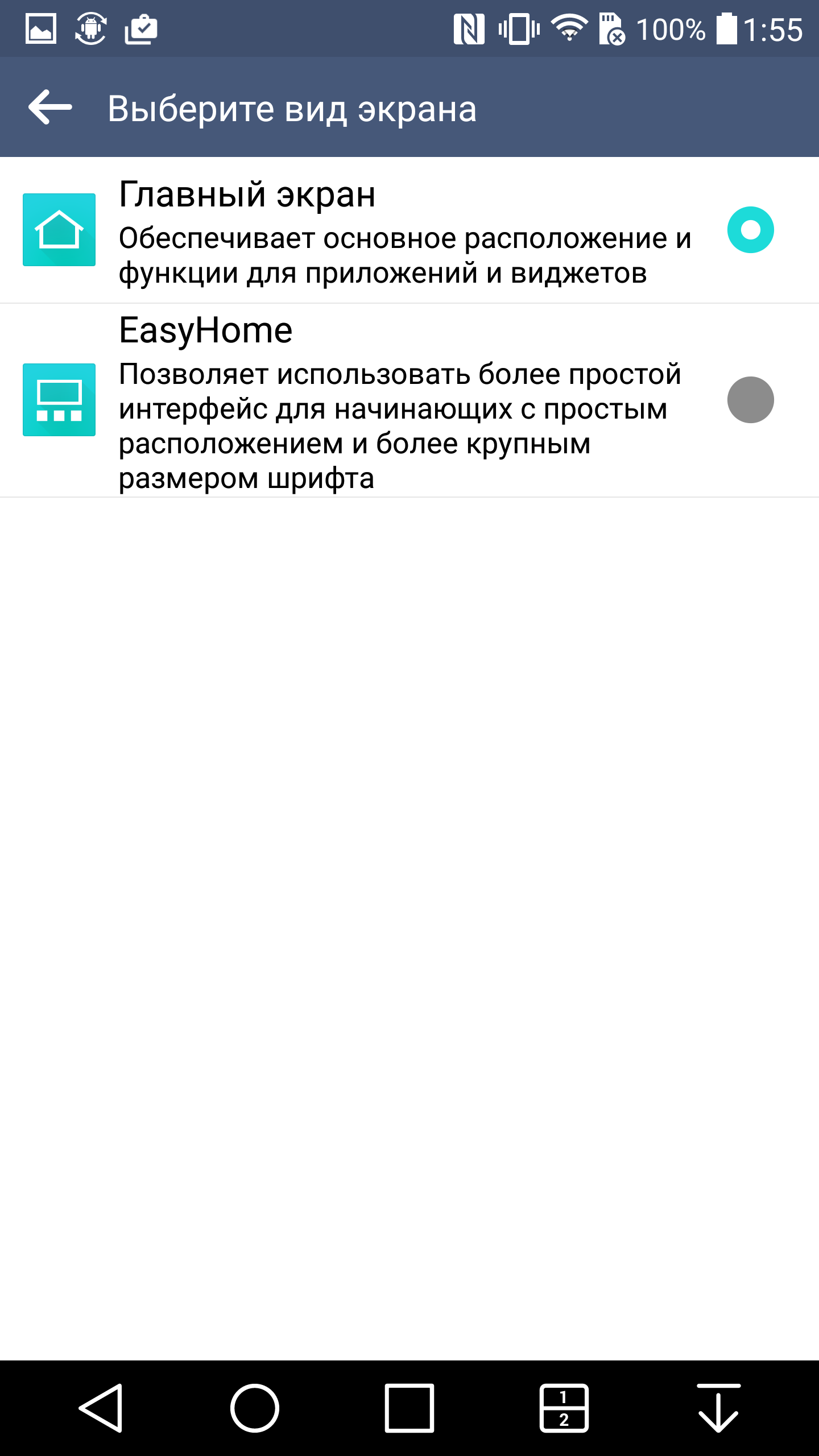Switch SIM card using nav bar icon

(x=564, y=1408)
